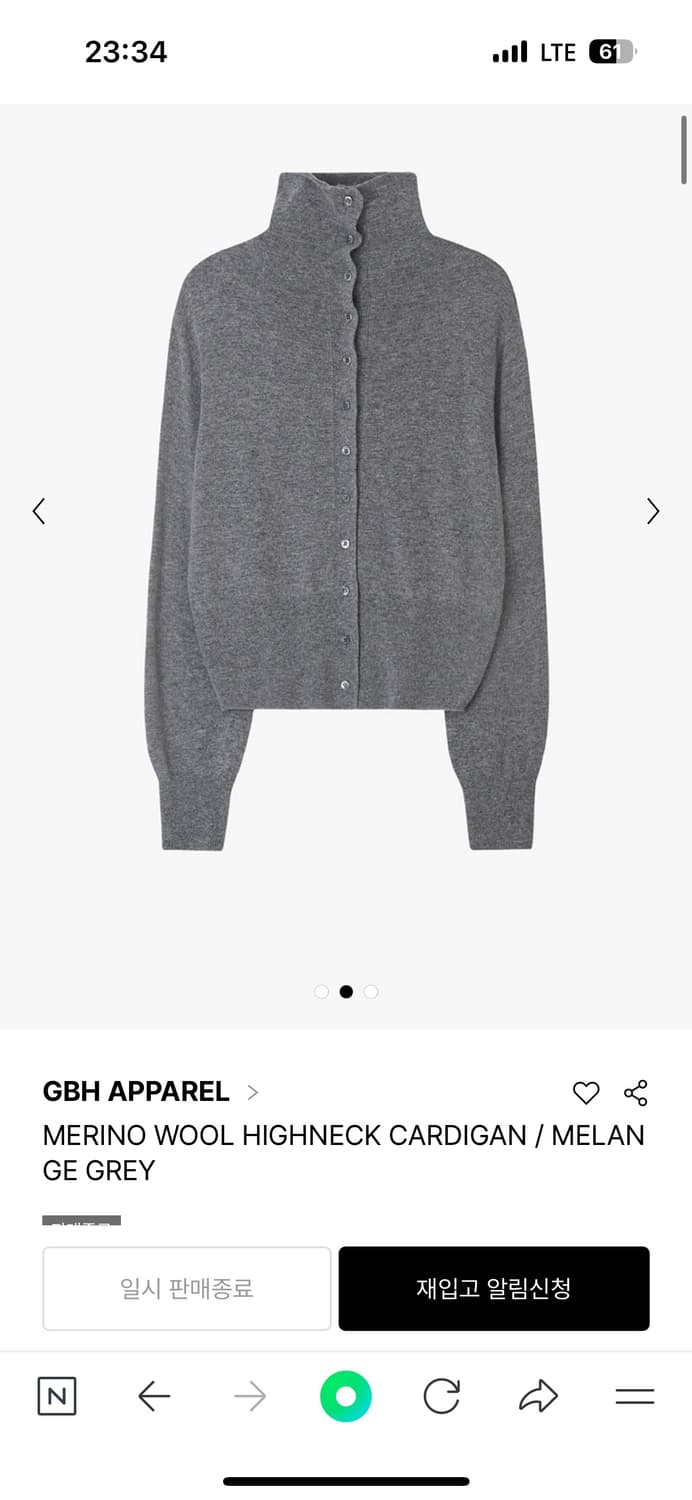Tap the 일시 판매종료 button
Image resolution: width=692 pixels, height=1500 pixels.
pyautogui.click(x=187, y=1288)
